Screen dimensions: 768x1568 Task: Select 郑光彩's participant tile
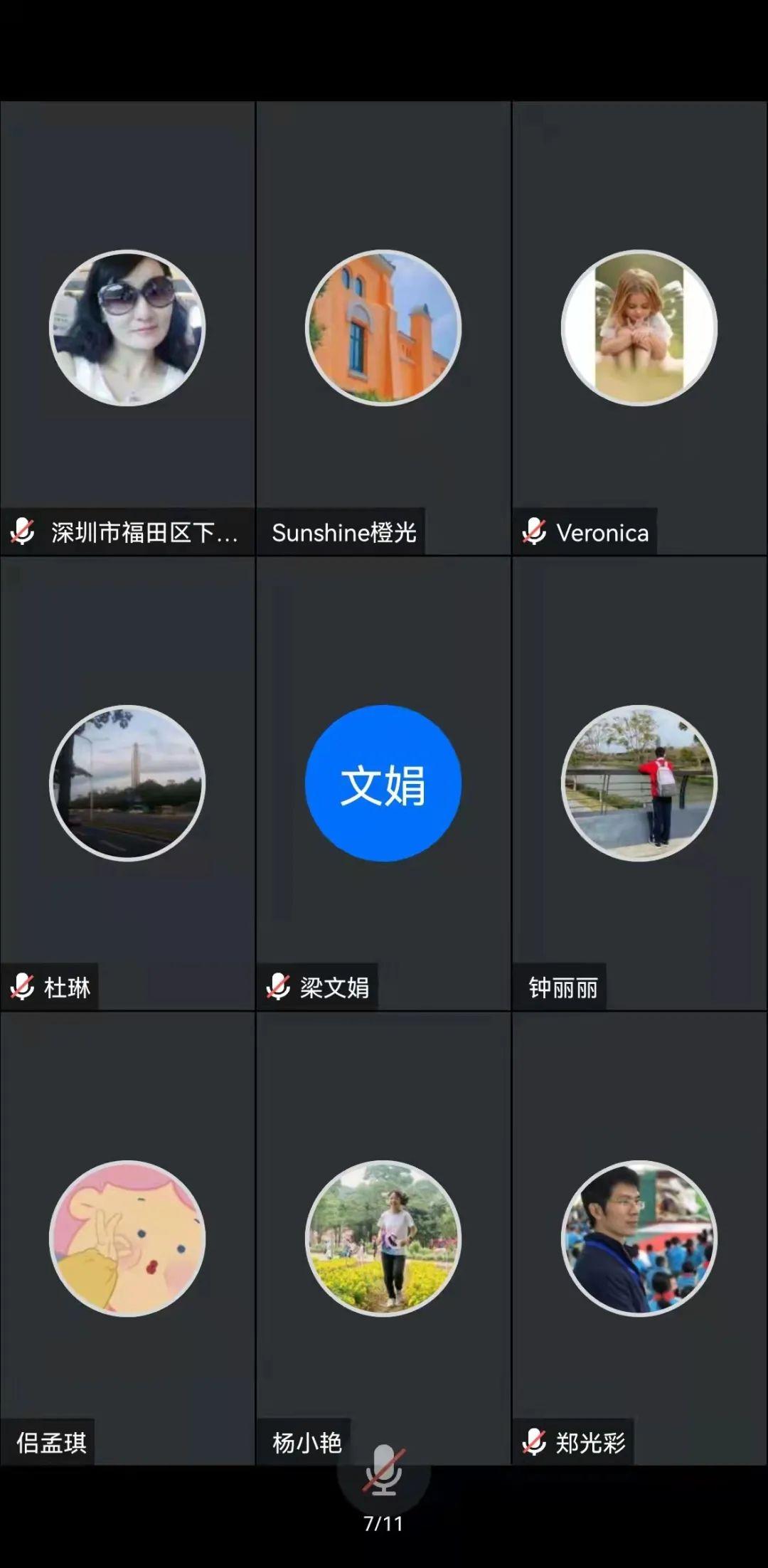pos(639,1238)
